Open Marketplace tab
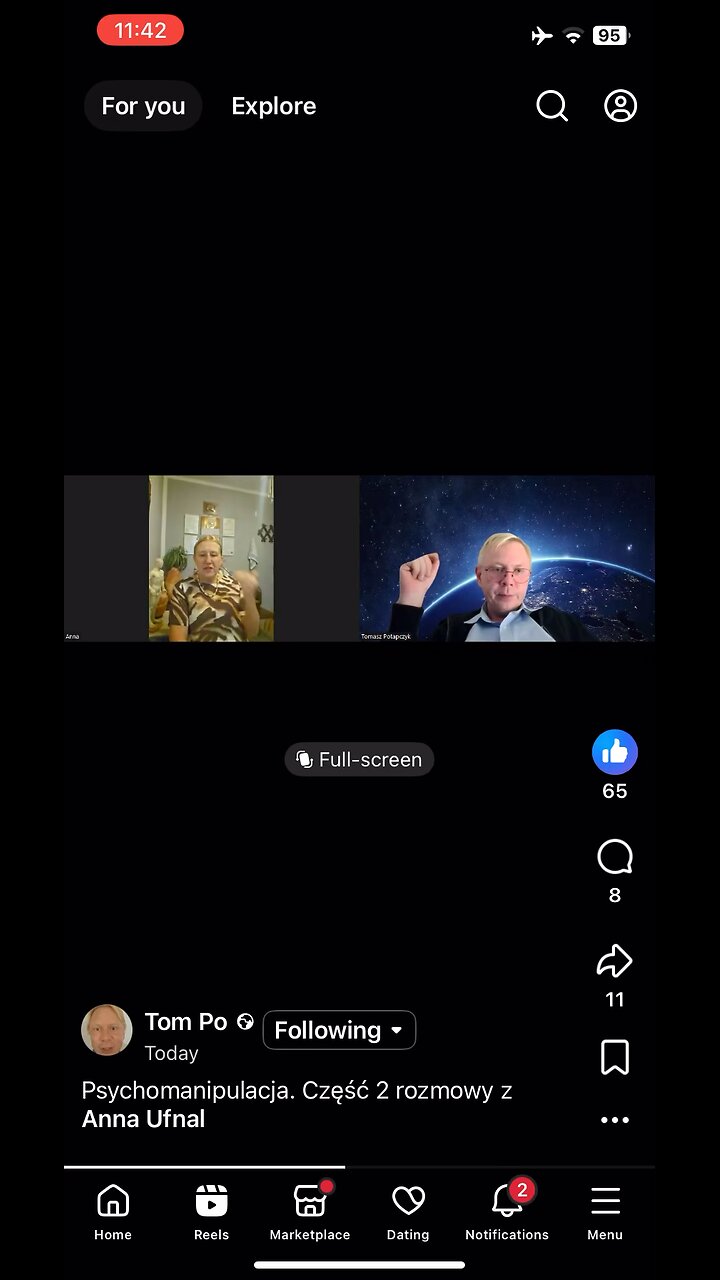This screenshot has height=1280, width=720. coord(310,1211)
